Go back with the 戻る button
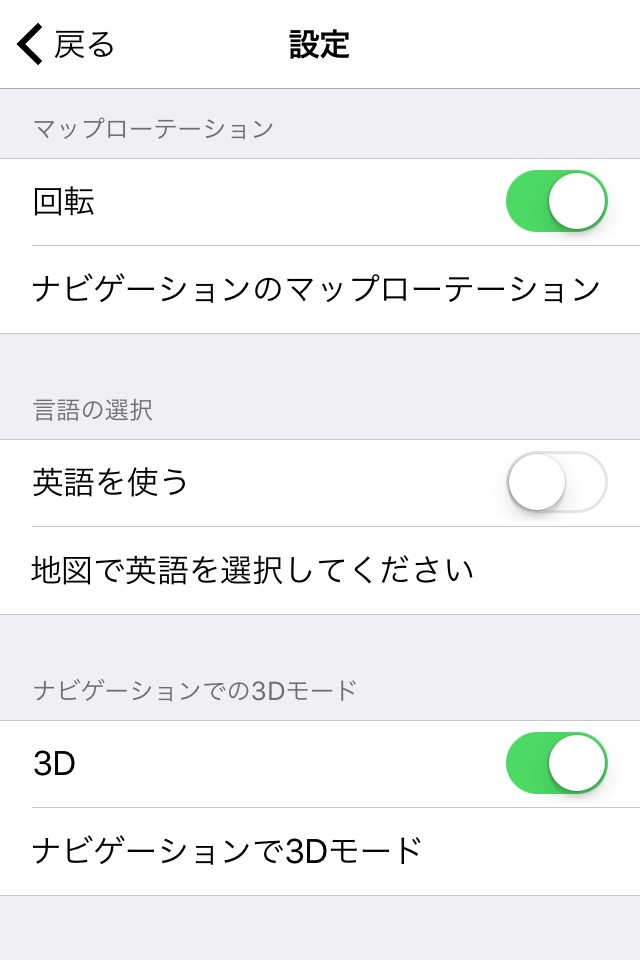This screenshot has width=640, height=960. click(66, 45)
